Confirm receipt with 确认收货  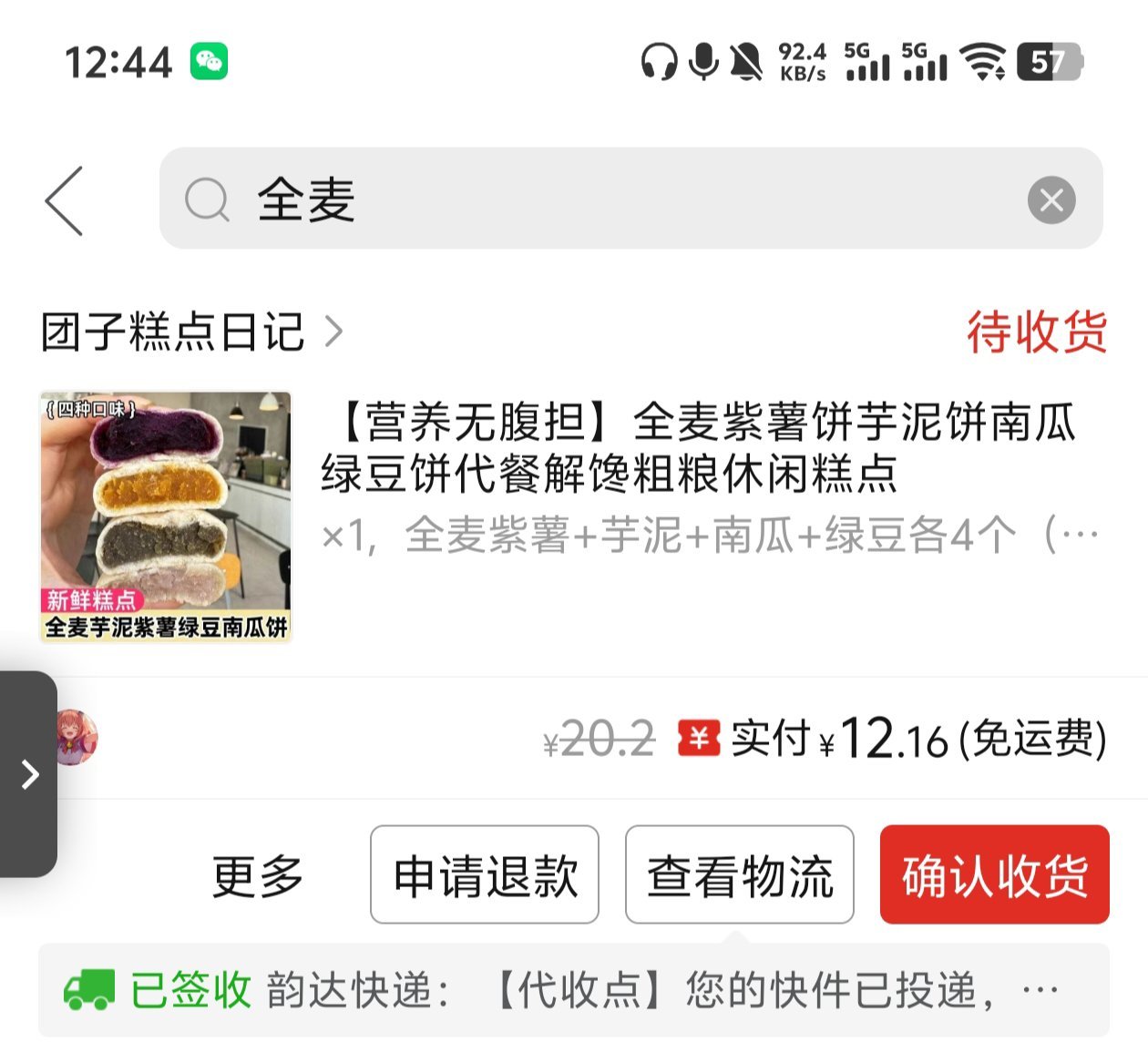994,875
